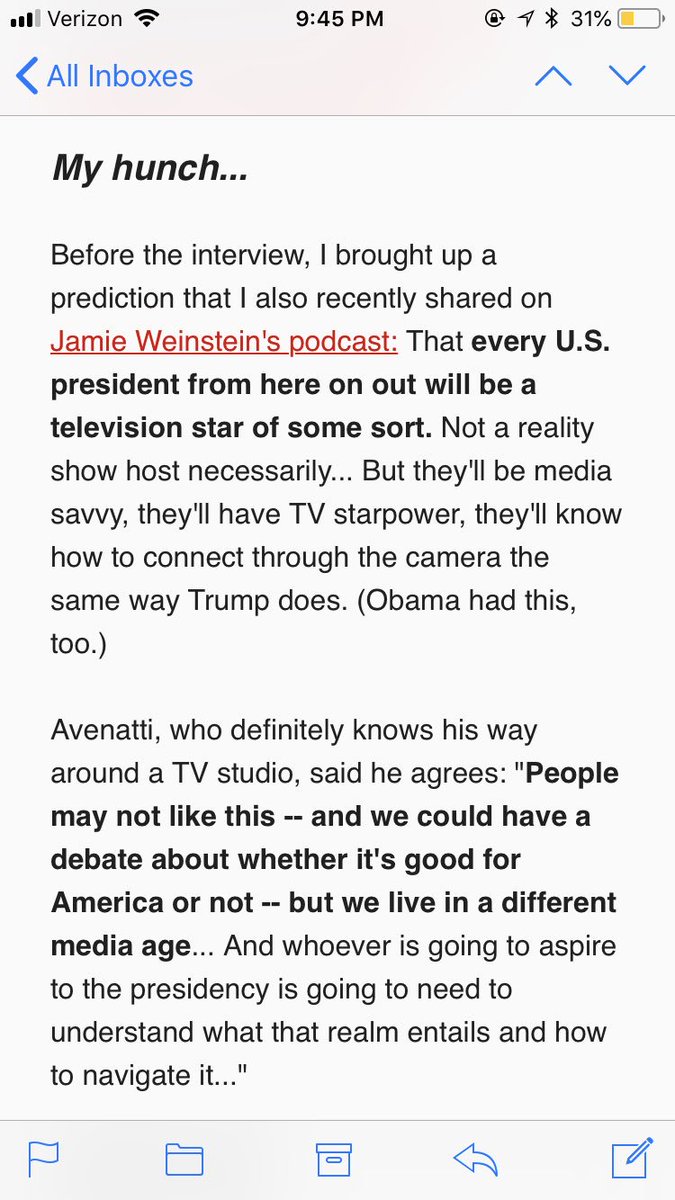This screenshot has width=675, height=1200.
Task: Open Jamie Weinstein's podcast link
Action: coord(224,342)
